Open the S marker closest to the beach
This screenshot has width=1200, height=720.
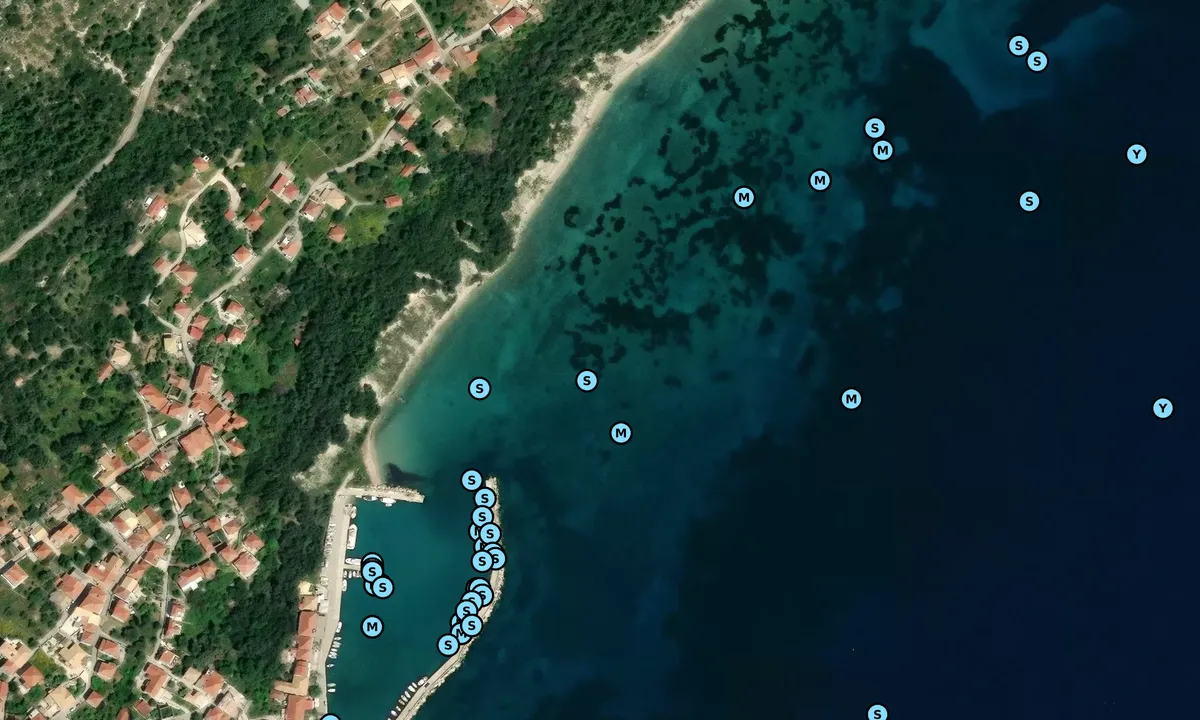480,388
